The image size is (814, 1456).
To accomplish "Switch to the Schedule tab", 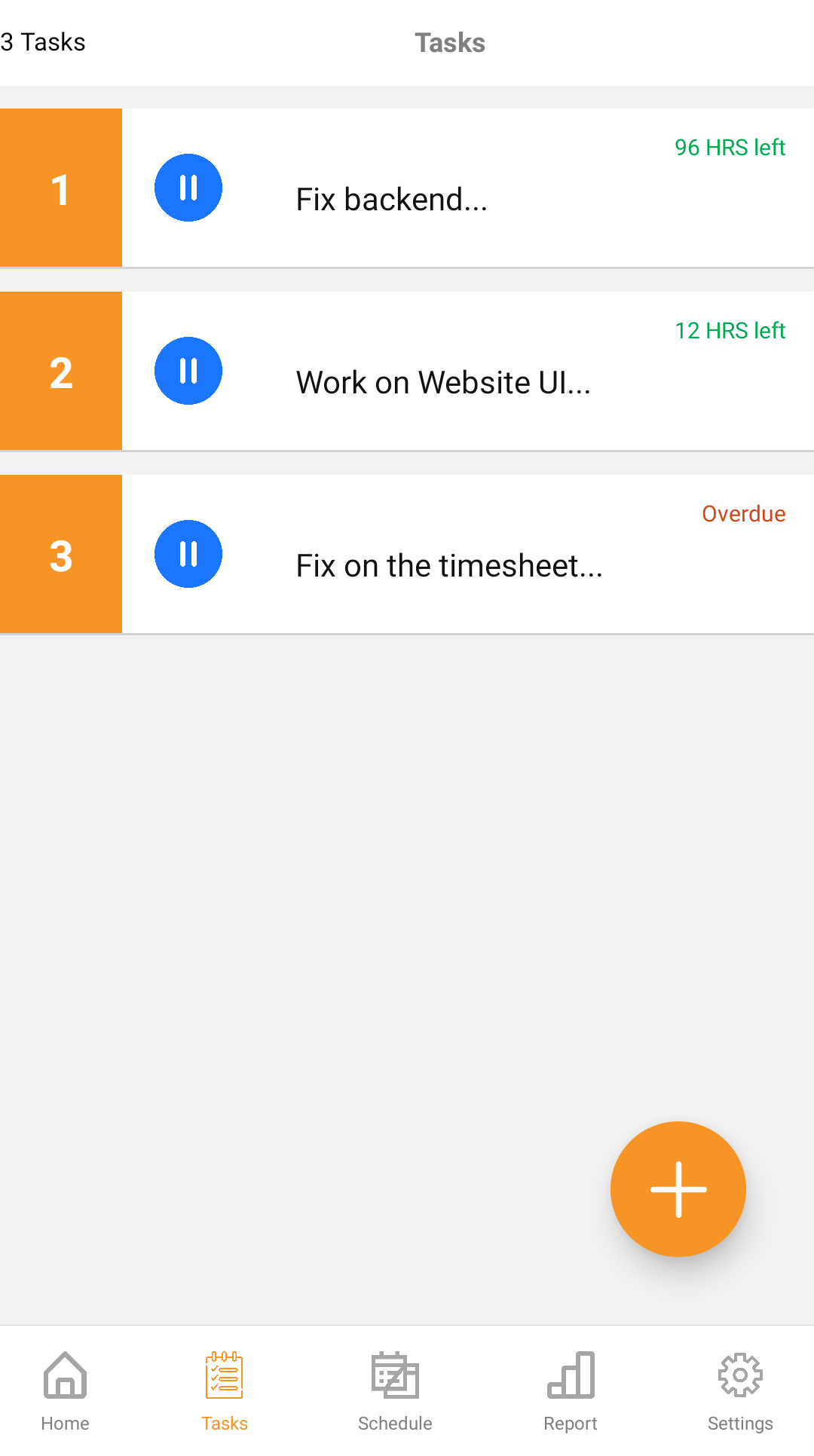I will [395, 1391].
